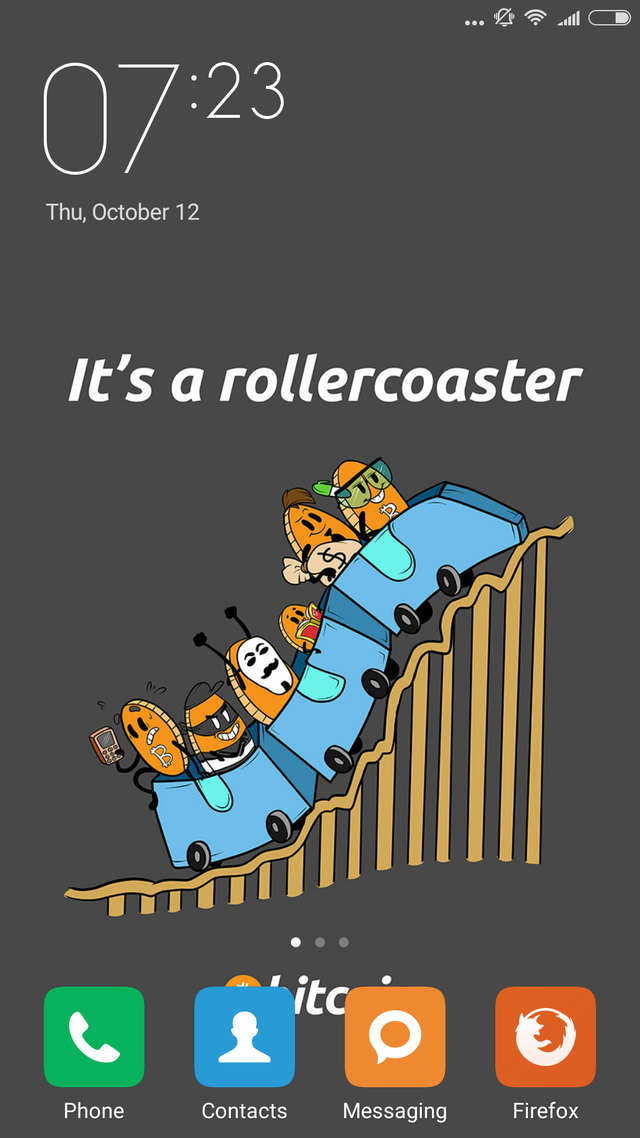
Task: Start the Firefox browser
Action: tap(545, 1037)
